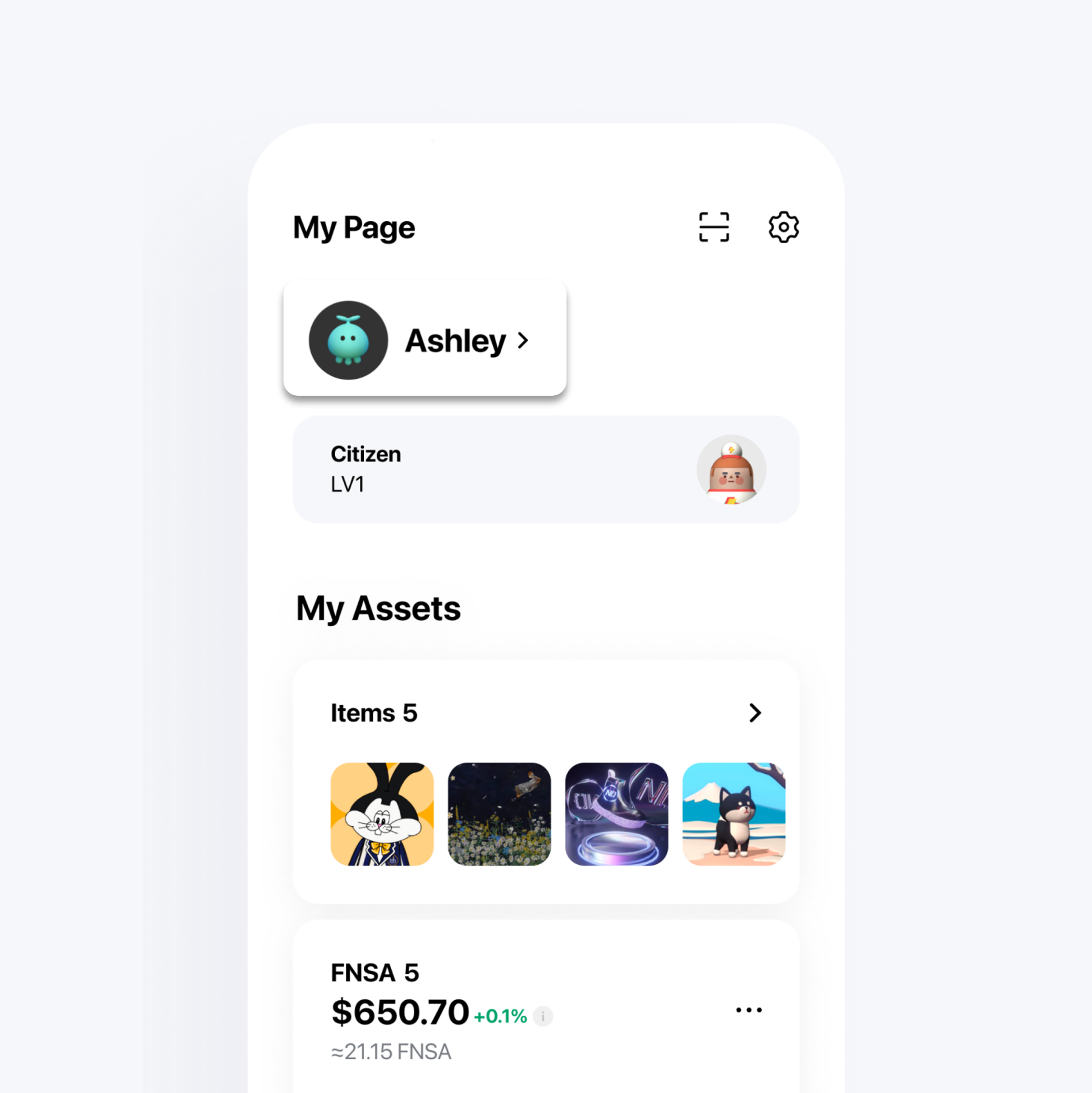Open the FNSA card's three-dot menu

click(x=748, y=1010)
